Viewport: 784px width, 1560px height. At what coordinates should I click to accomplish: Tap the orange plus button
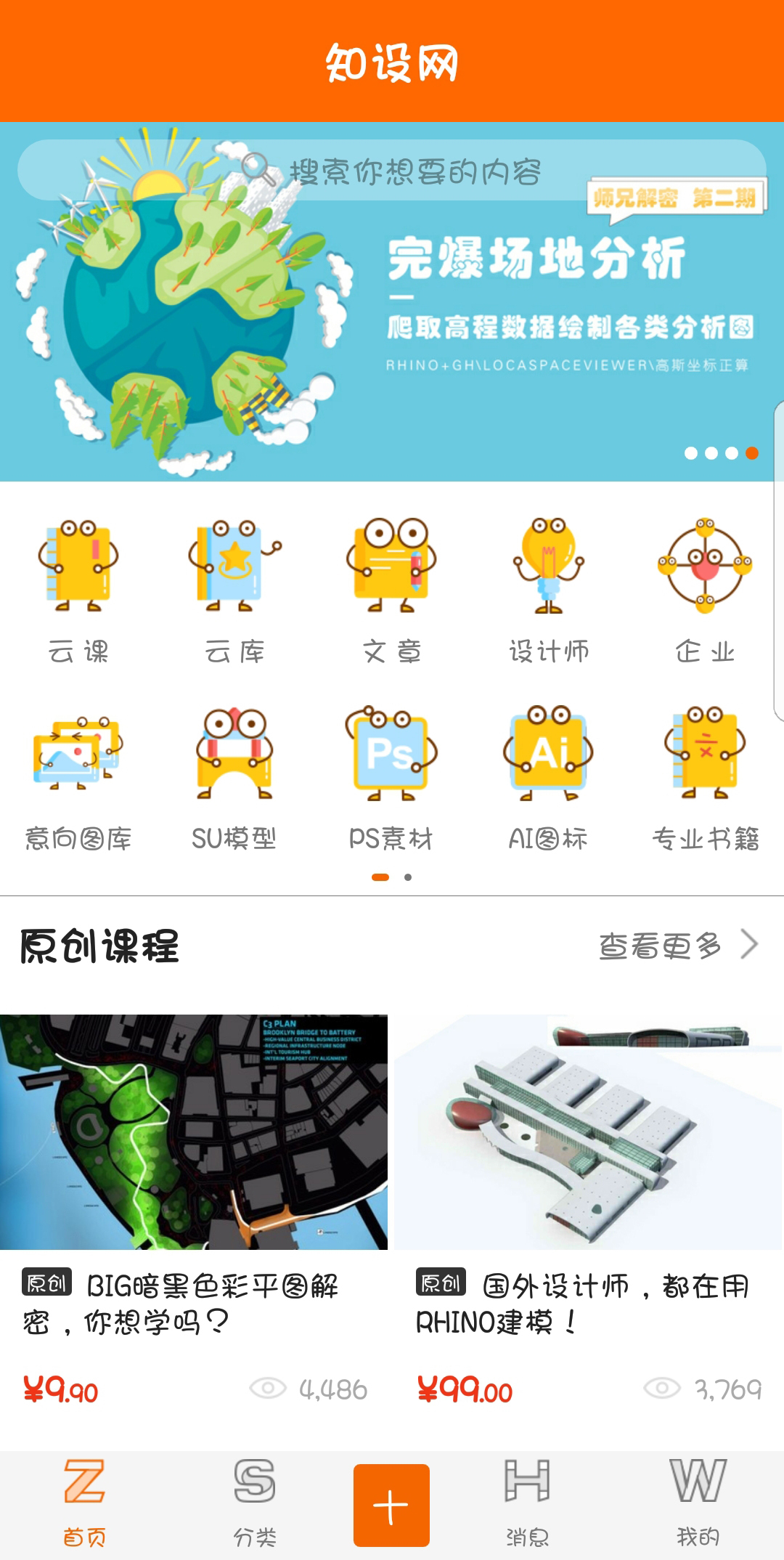(391, 1506)
